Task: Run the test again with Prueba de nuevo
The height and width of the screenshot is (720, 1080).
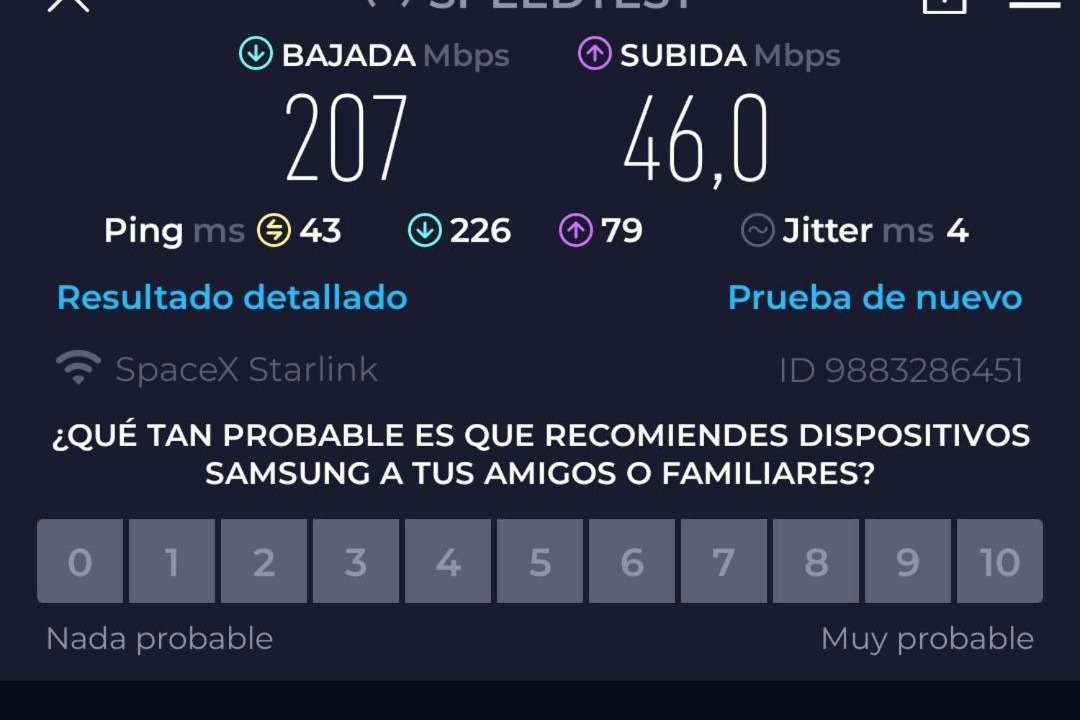Action: click(874, 298)
